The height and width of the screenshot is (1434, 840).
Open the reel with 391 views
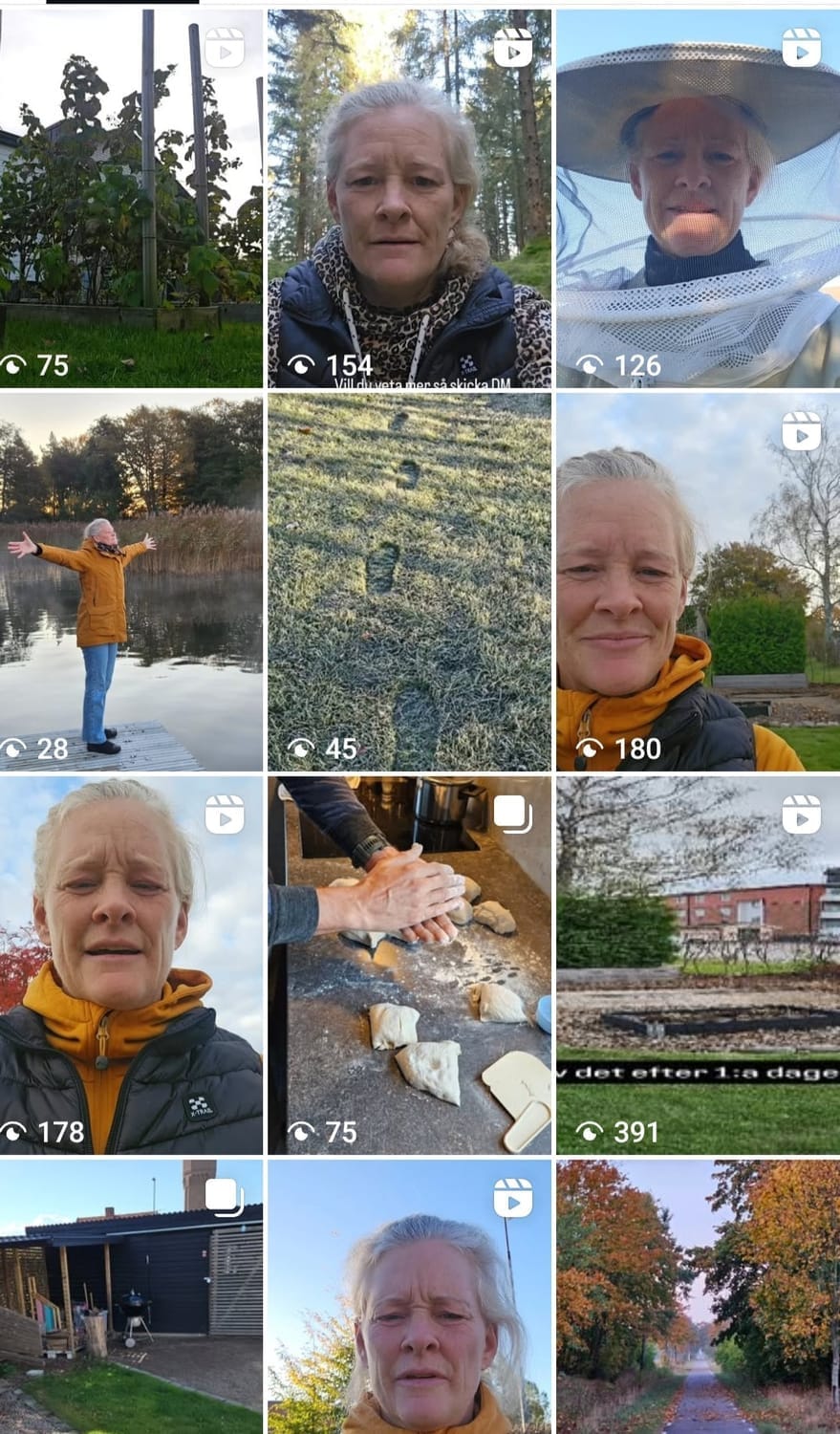tap(698, 965)
